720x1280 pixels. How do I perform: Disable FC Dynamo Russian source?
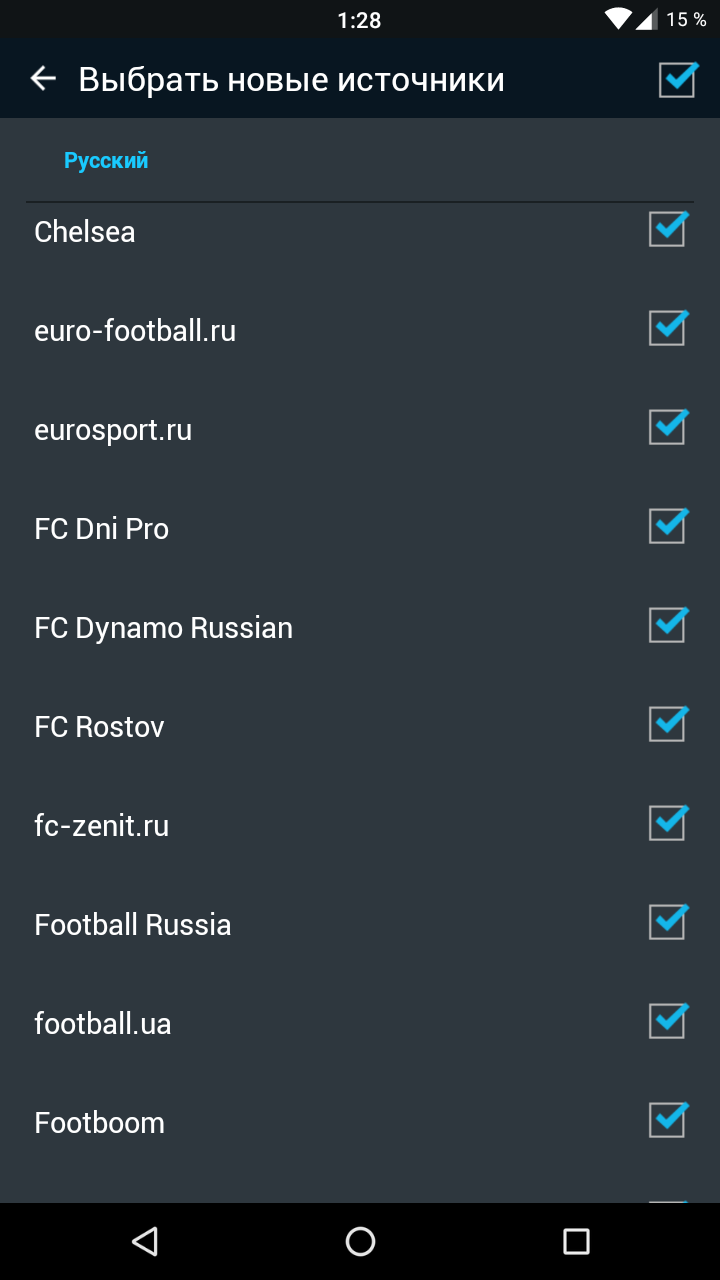(667, 625)
